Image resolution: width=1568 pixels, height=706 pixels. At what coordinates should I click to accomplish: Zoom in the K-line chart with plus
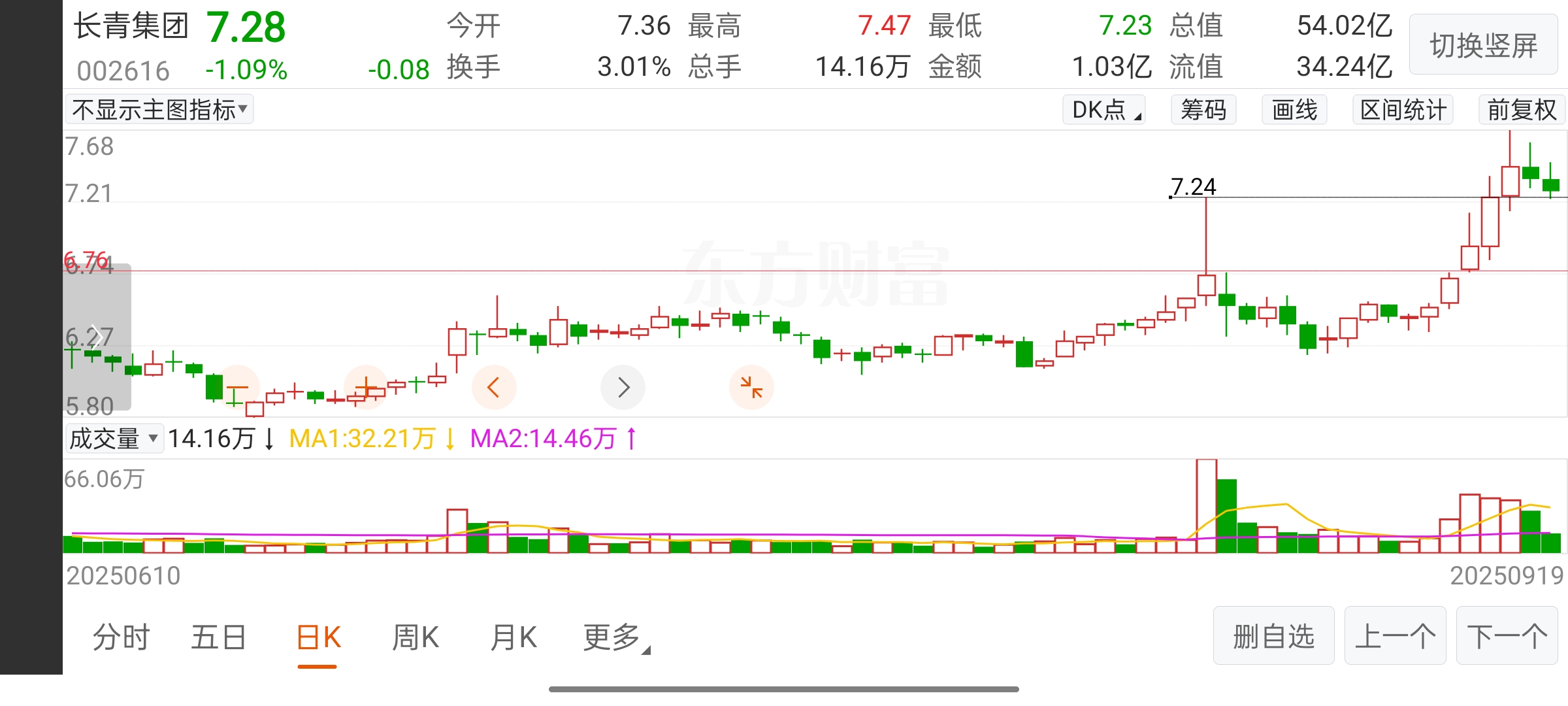pyautogui.click(x=366, y=388)
